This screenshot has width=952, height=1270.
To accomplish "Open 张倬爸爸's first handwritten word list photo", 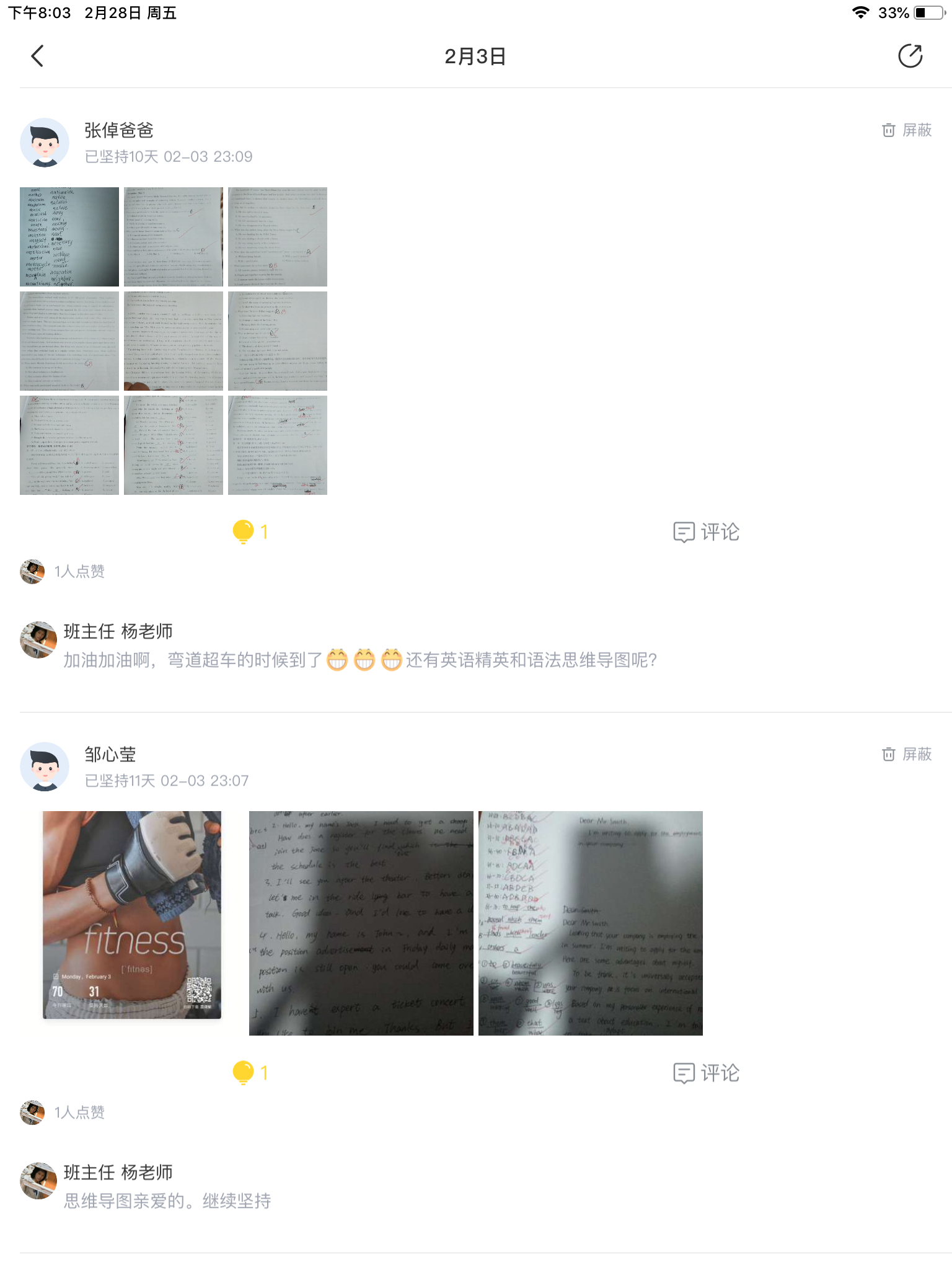I will [x=69, y=236].
